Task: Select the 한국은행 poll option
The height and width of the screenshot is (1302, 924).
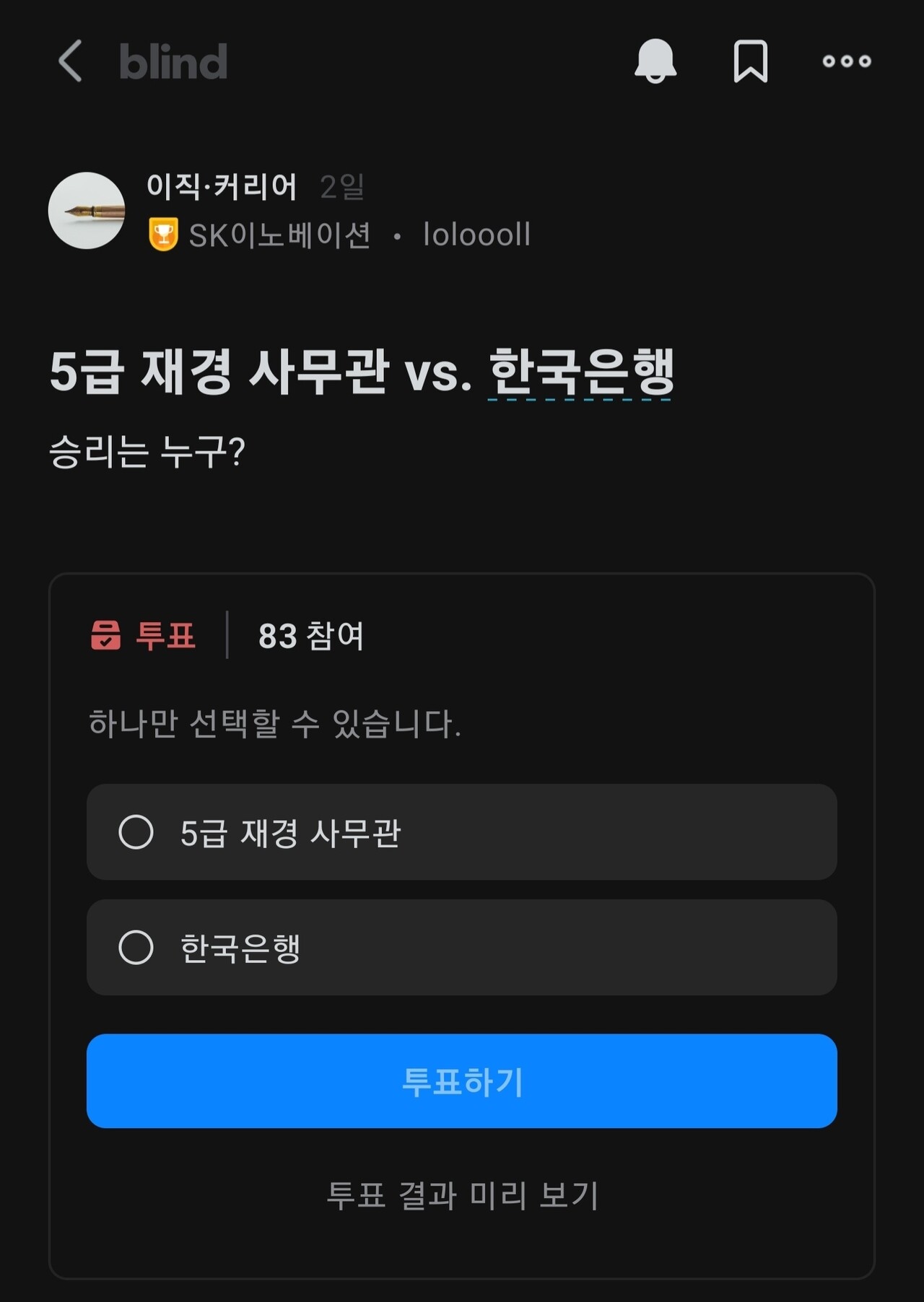Action: pos(462,948)
